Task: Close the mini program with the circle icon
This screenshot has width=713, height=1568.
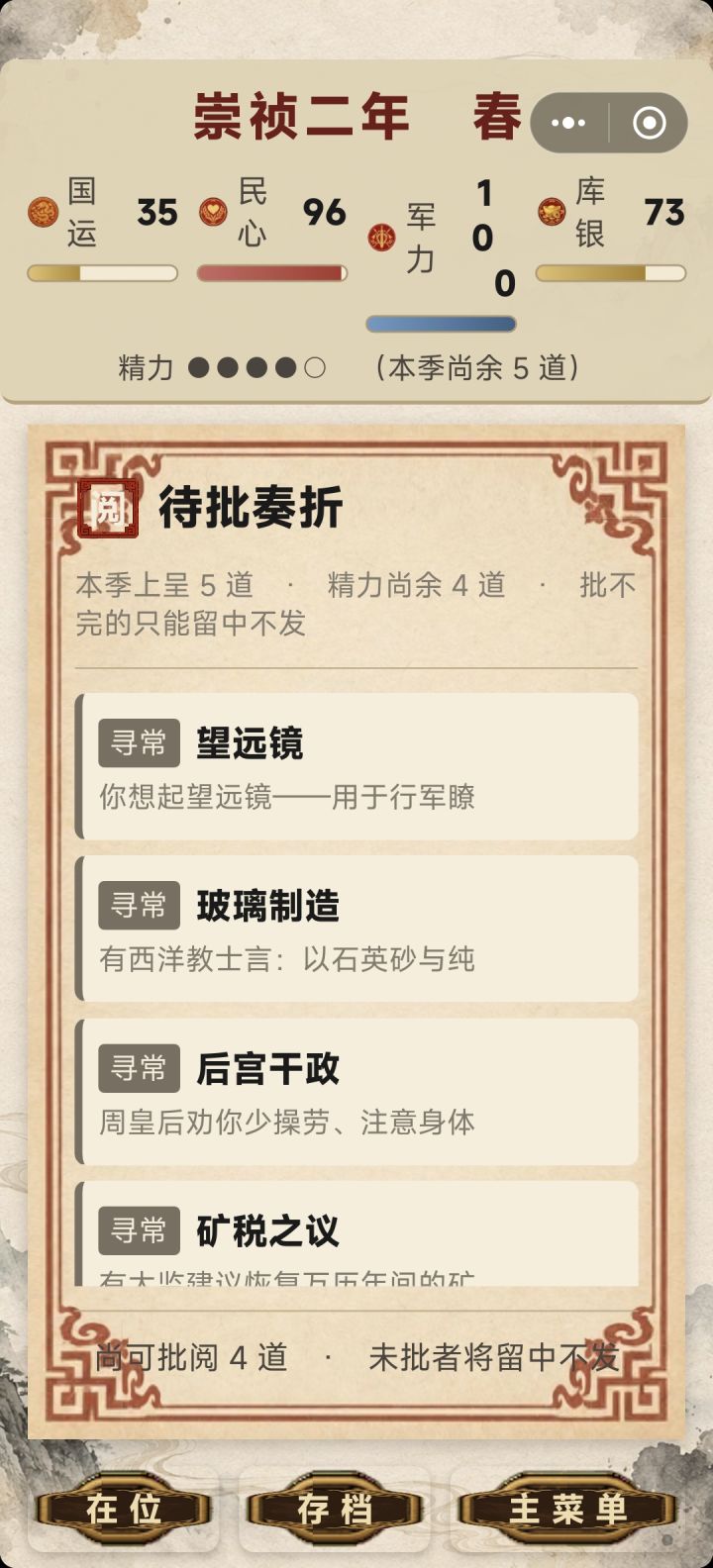Action: 649,123
